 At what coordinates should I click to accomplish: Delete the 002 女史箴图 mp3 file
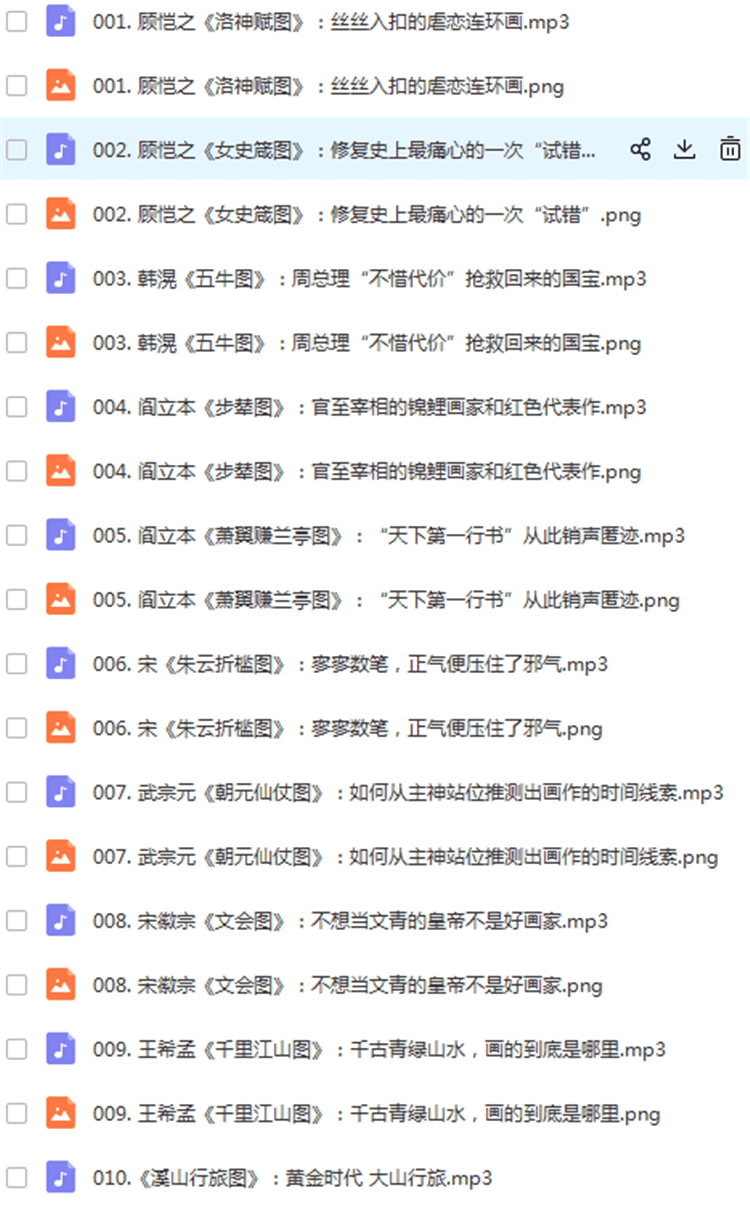tap(729, 150)
